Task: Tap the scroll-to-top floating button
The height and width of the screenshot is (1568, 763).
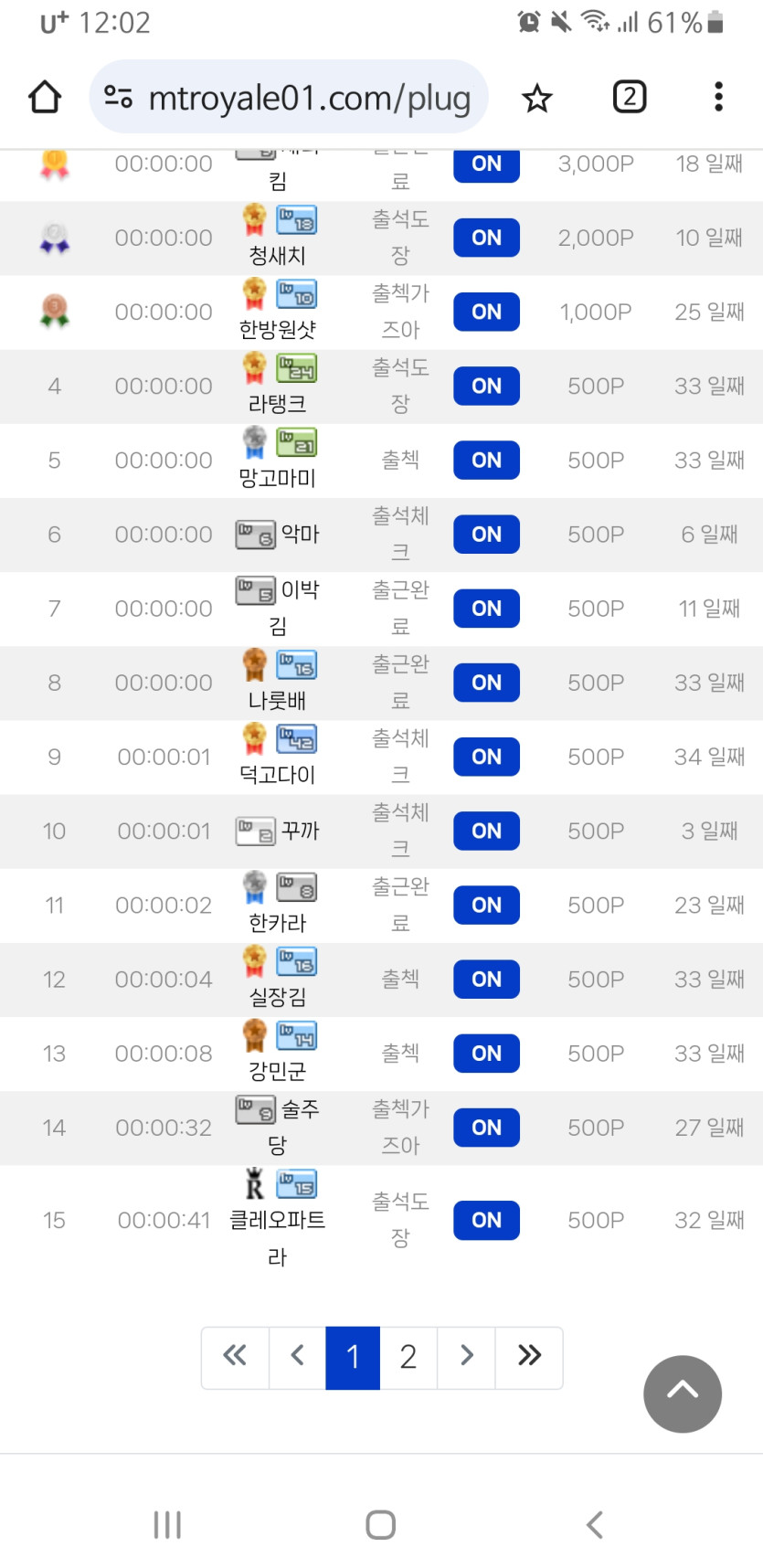Action: [x=683, y=1393]
